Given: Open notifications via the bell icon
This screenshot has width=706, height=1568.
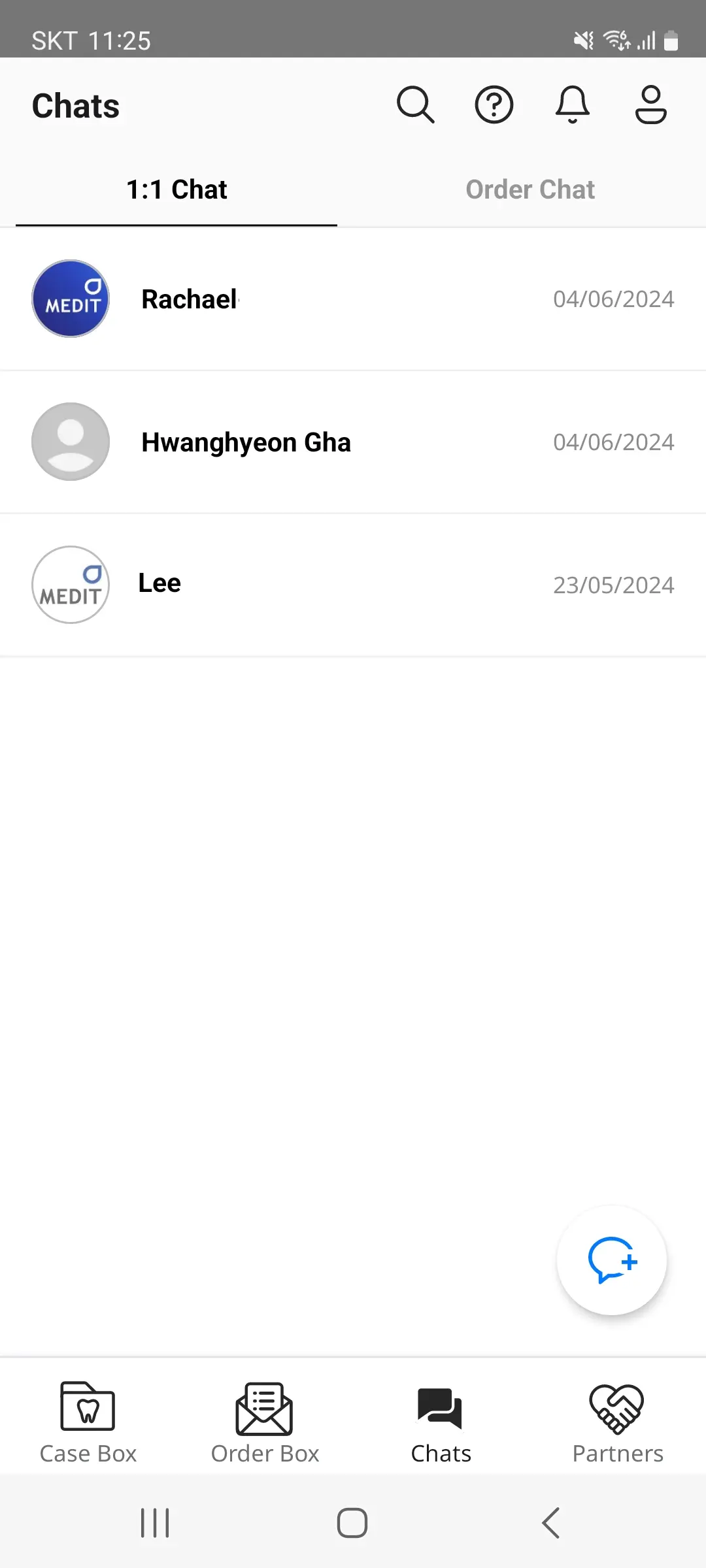Looking at the screenshot, I should [x=572, y=105].
